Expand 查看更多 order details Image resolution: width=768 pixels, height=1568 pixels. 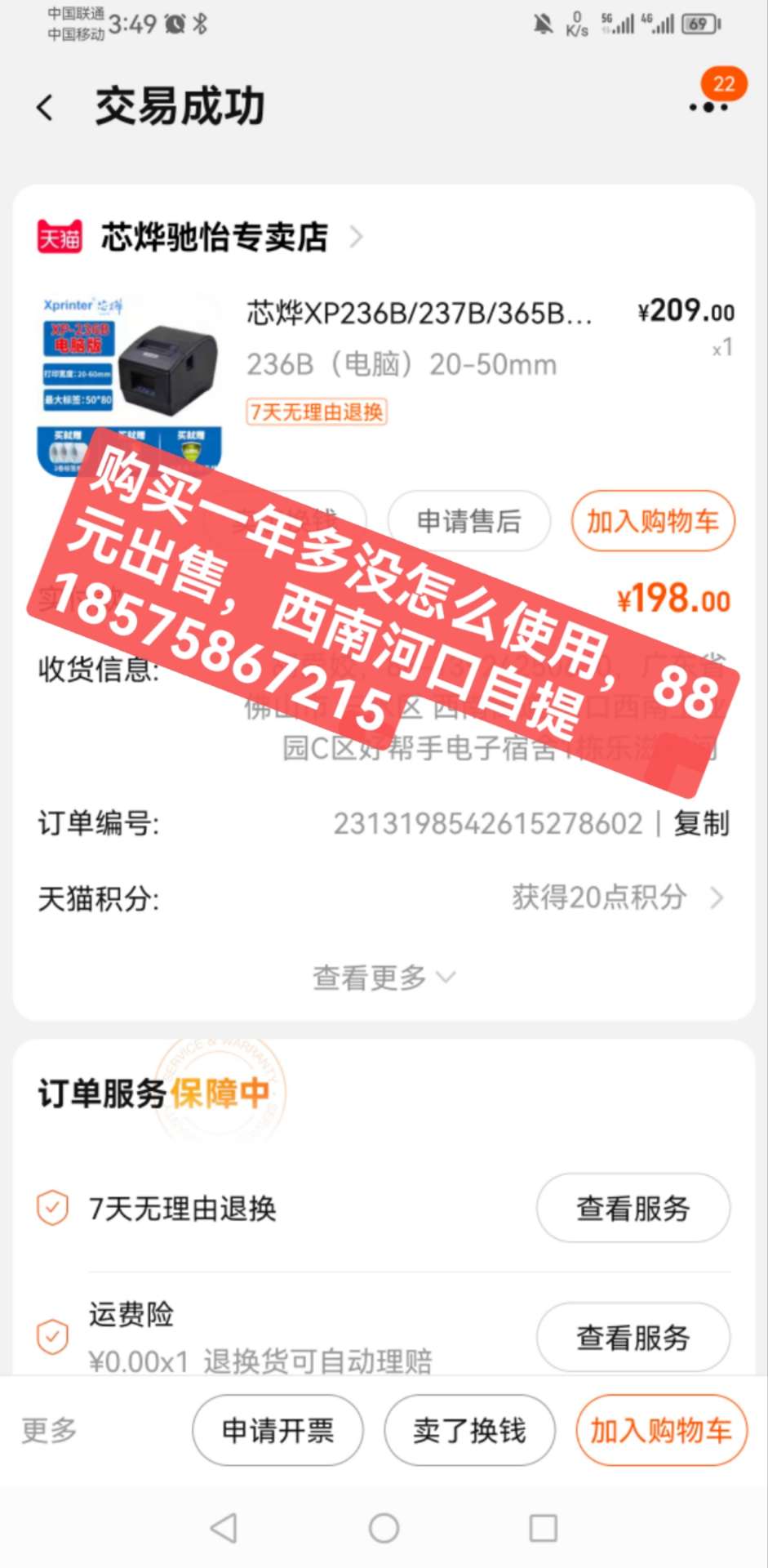[384, 977]
